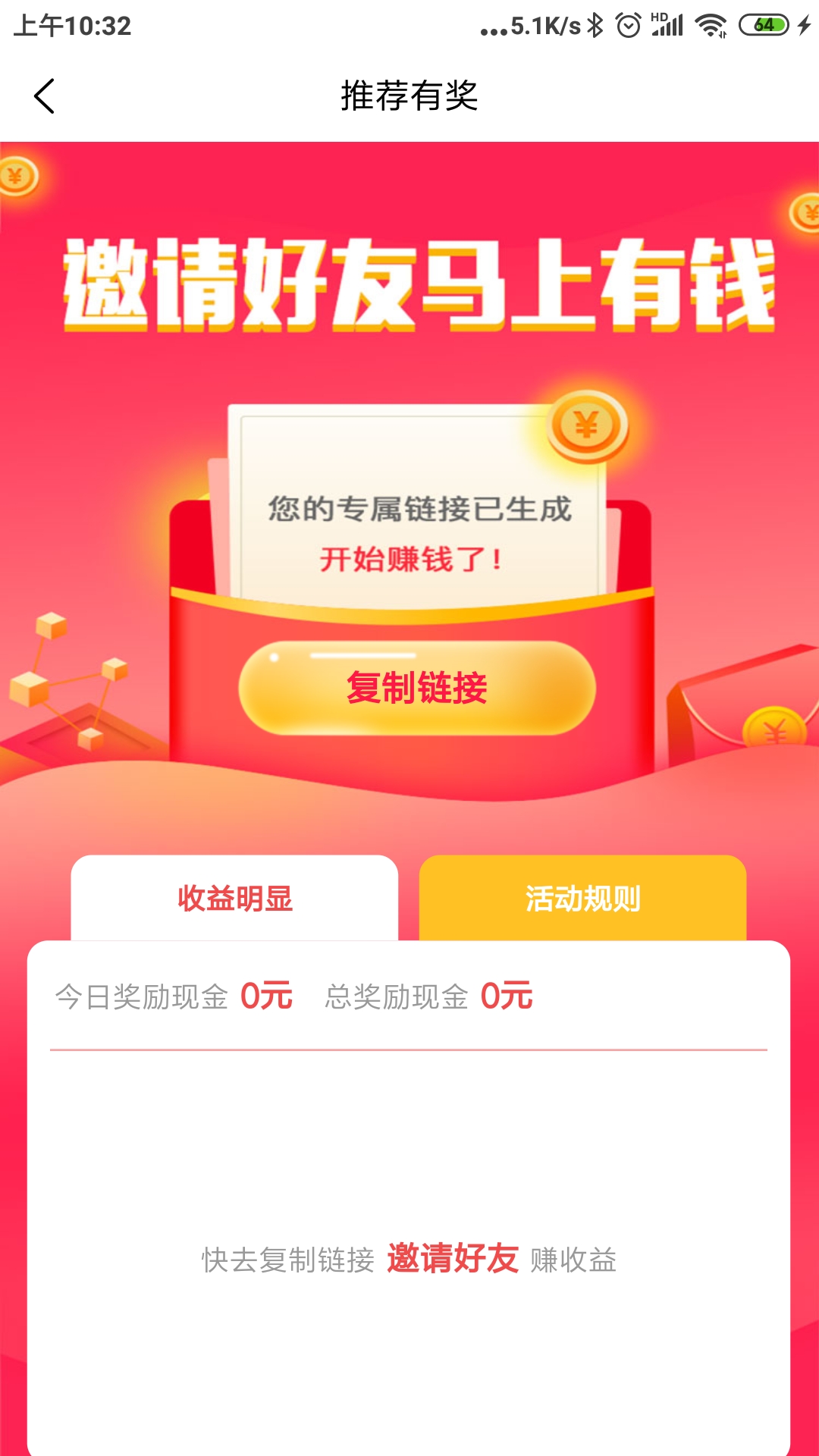819x1456 pixels.
Task: Tap the battery indicator in status bar
Action: [765, 24]
